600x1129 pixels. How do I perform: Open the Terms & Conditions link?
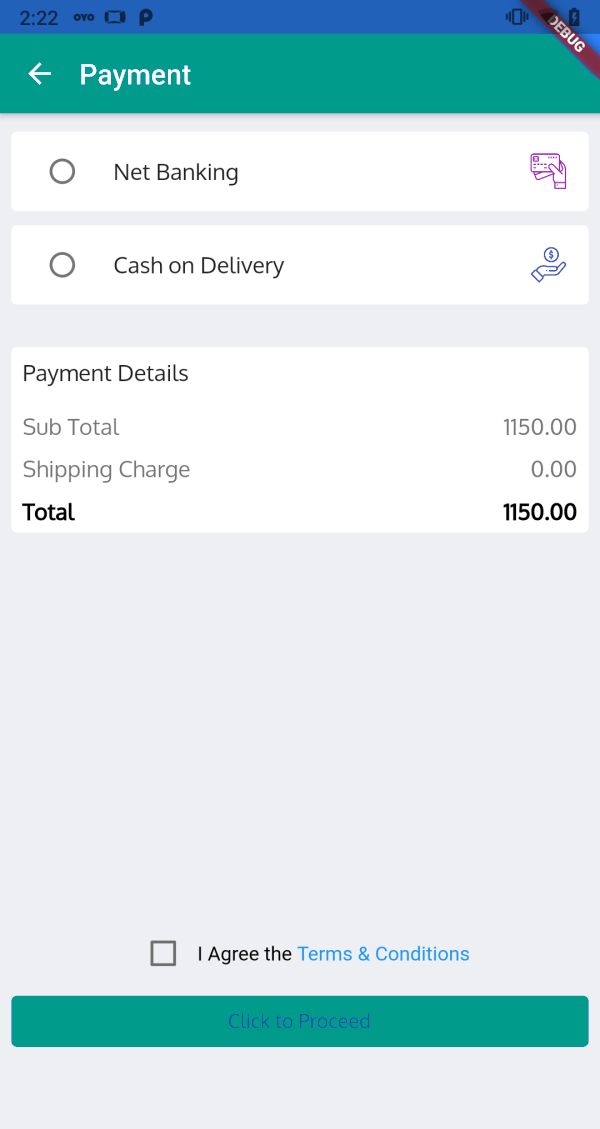point(383,954)
